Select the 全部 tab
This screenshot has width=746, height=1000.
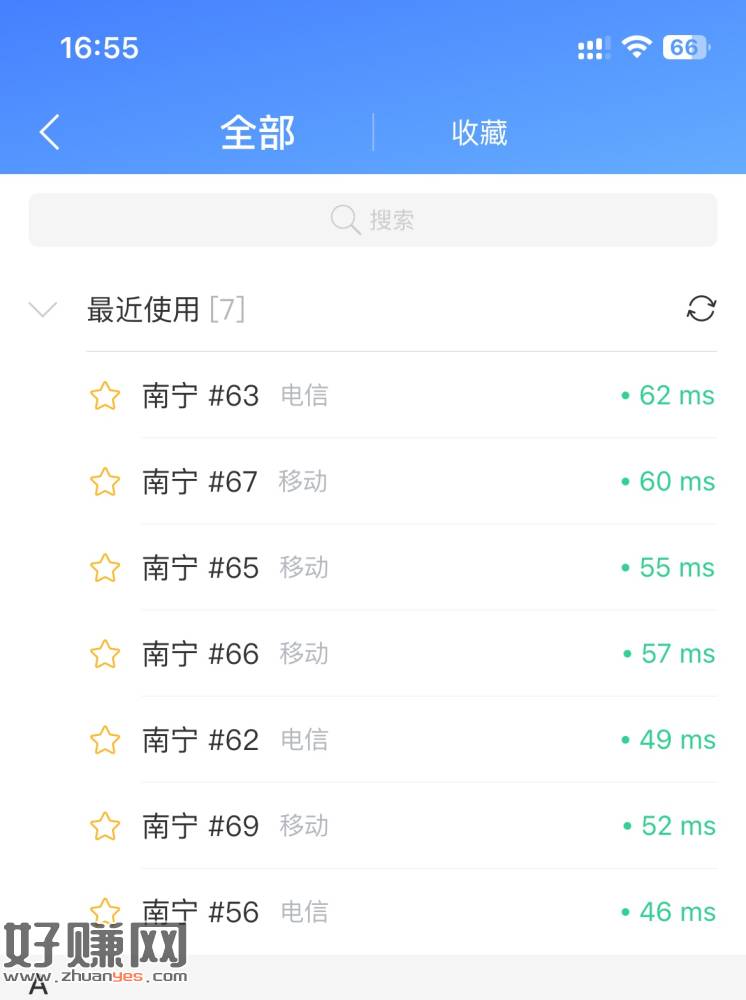pos(258,133)
